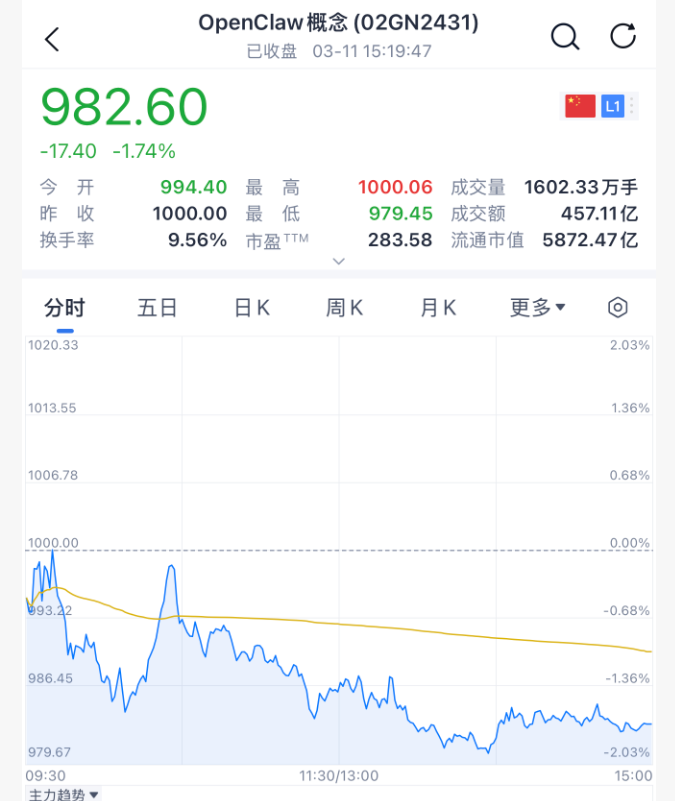Switch to the 五日 chart tab
This screenshot has width=675, height=801.
(x=157, y=308)
